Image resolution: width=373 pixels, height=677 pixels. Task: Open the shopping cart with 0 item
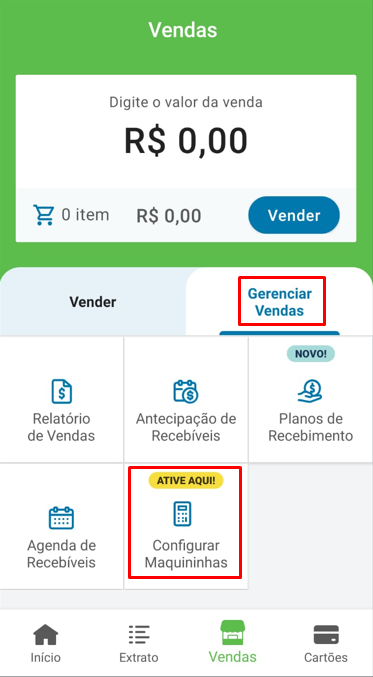(71, 215)
